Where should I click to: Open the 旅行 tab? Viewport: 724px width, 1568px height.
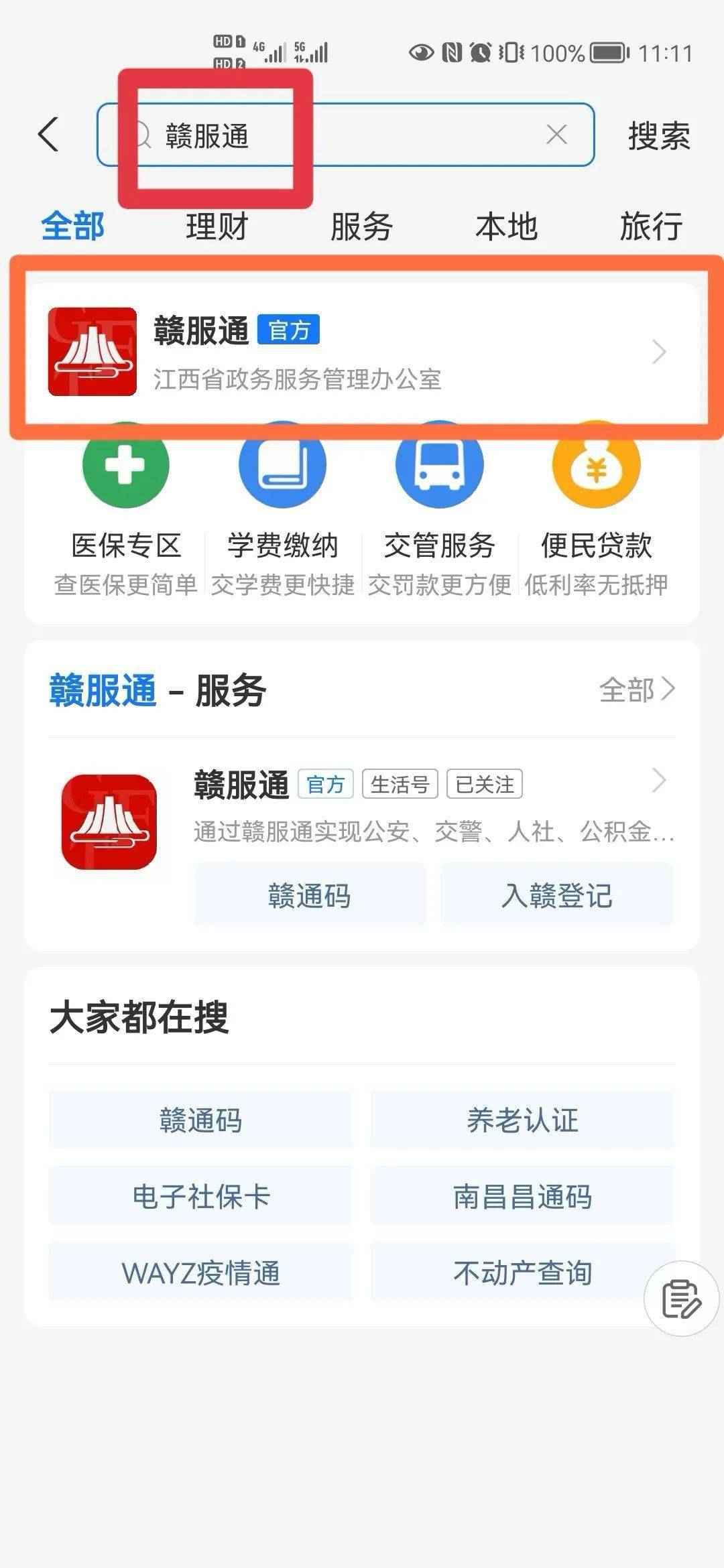[x=650, y=226]
